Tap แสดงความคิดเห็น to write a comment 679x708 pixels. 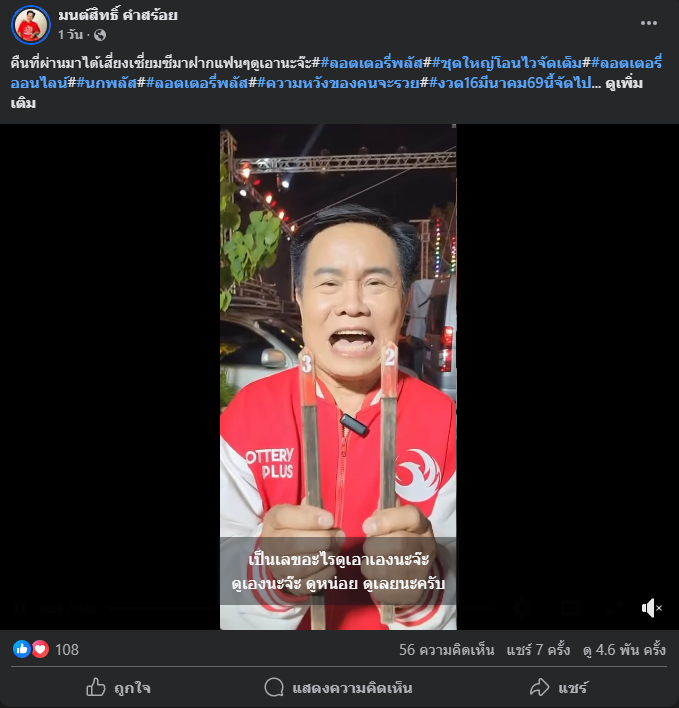pyautogui.click(x=338, y=688)
